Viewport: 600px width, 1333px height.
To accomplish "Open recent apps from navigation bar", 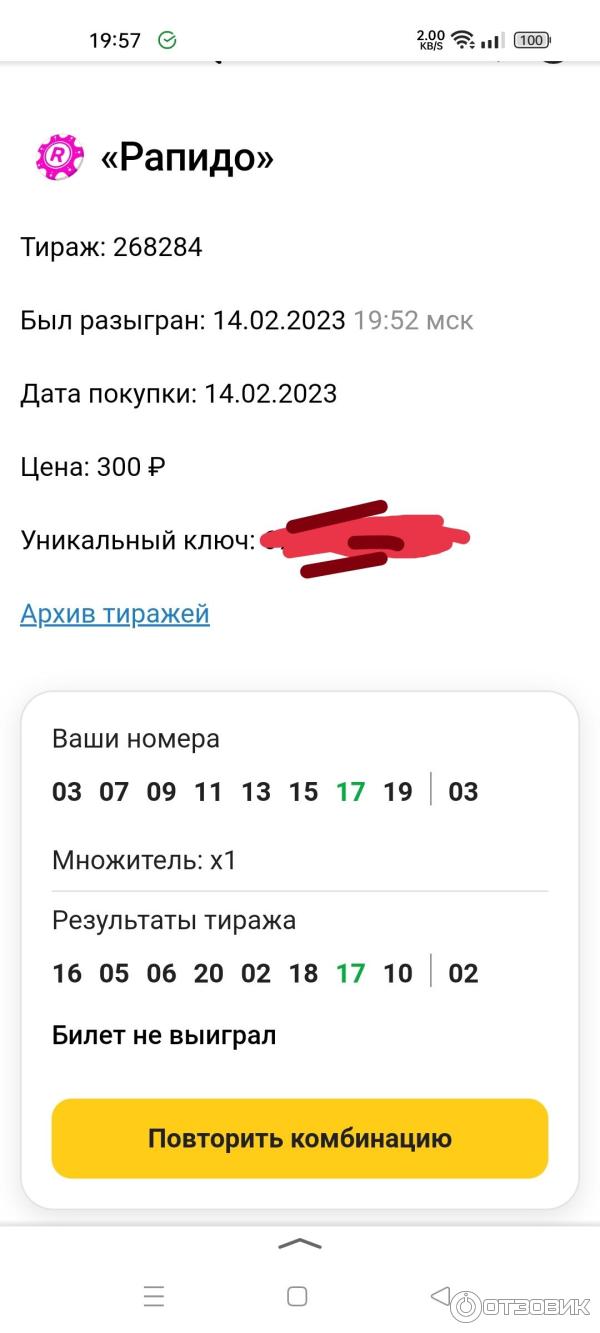I will point(153,1297).
